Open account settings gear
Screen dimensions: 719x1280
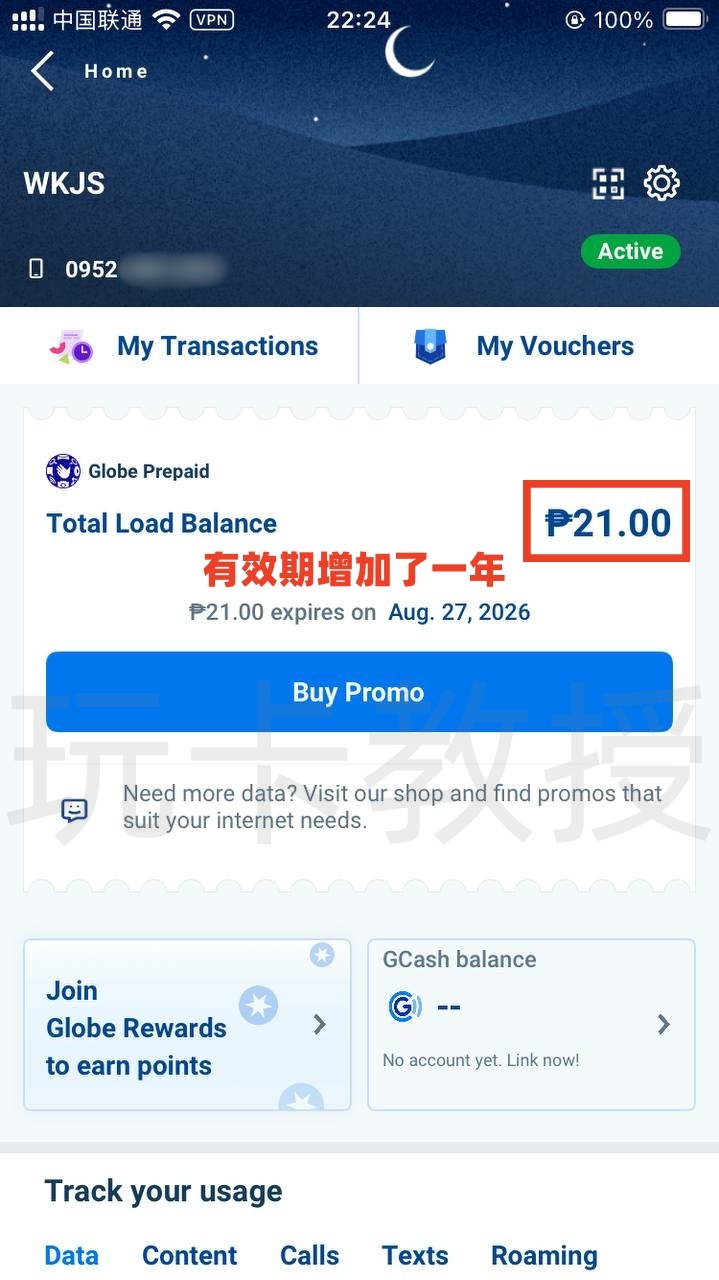click(x=661, y=184)
